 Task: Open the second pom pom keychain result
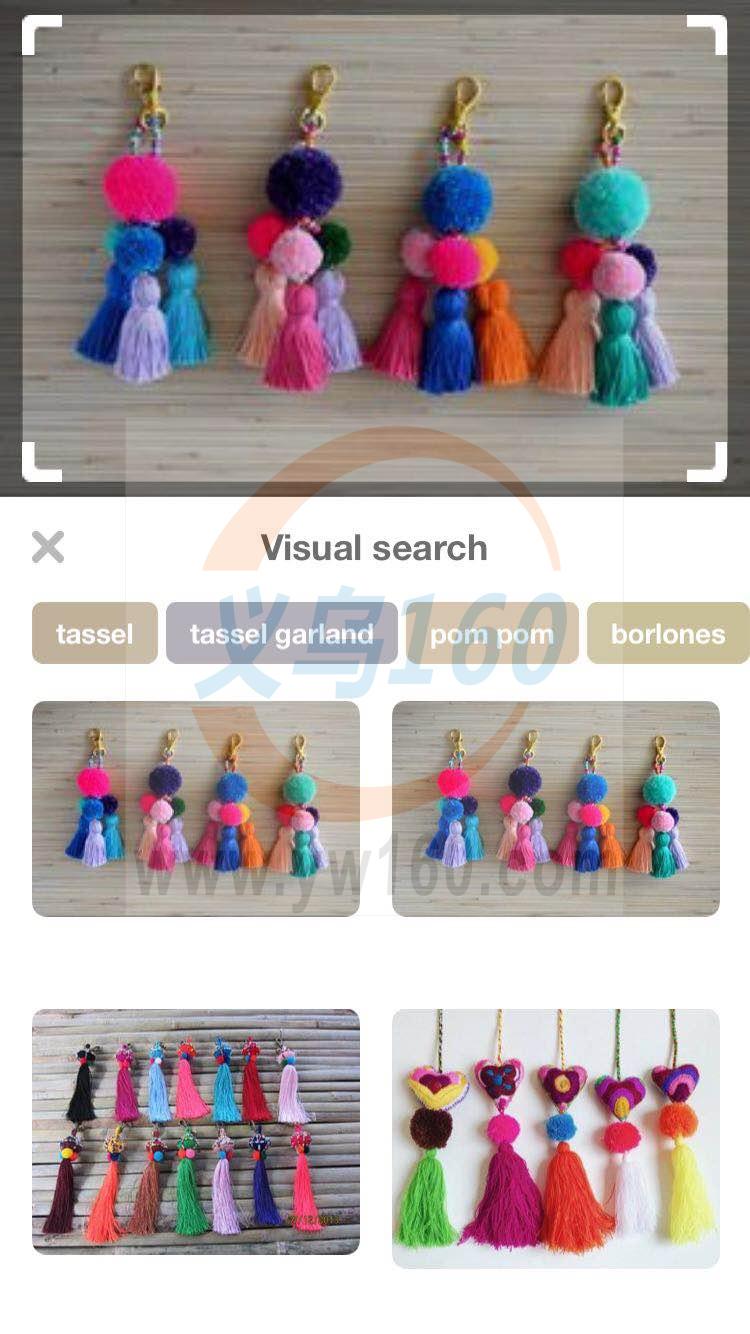coord(555,808)
